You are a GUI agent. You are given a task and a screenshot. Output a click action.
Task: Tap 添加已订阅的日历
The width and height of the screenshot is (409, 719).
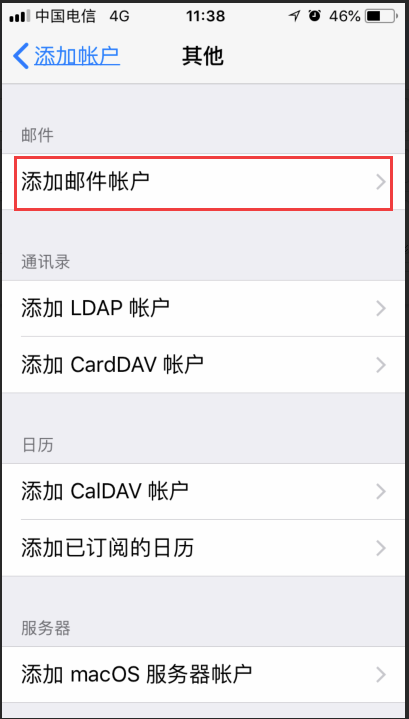(x=203, y=548)
